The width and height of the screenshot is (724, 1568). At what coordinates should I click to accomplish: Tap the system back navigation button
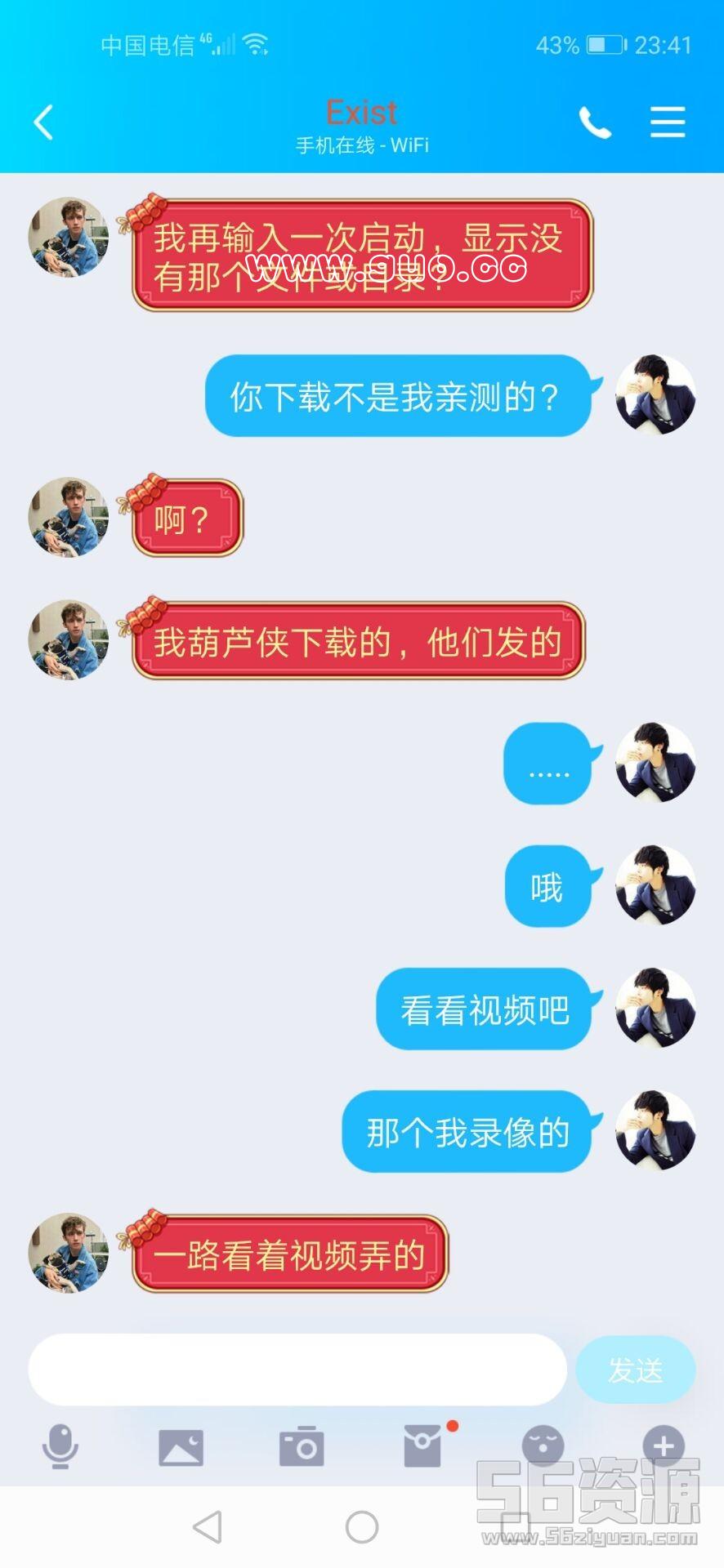[x=208, y=1526]
